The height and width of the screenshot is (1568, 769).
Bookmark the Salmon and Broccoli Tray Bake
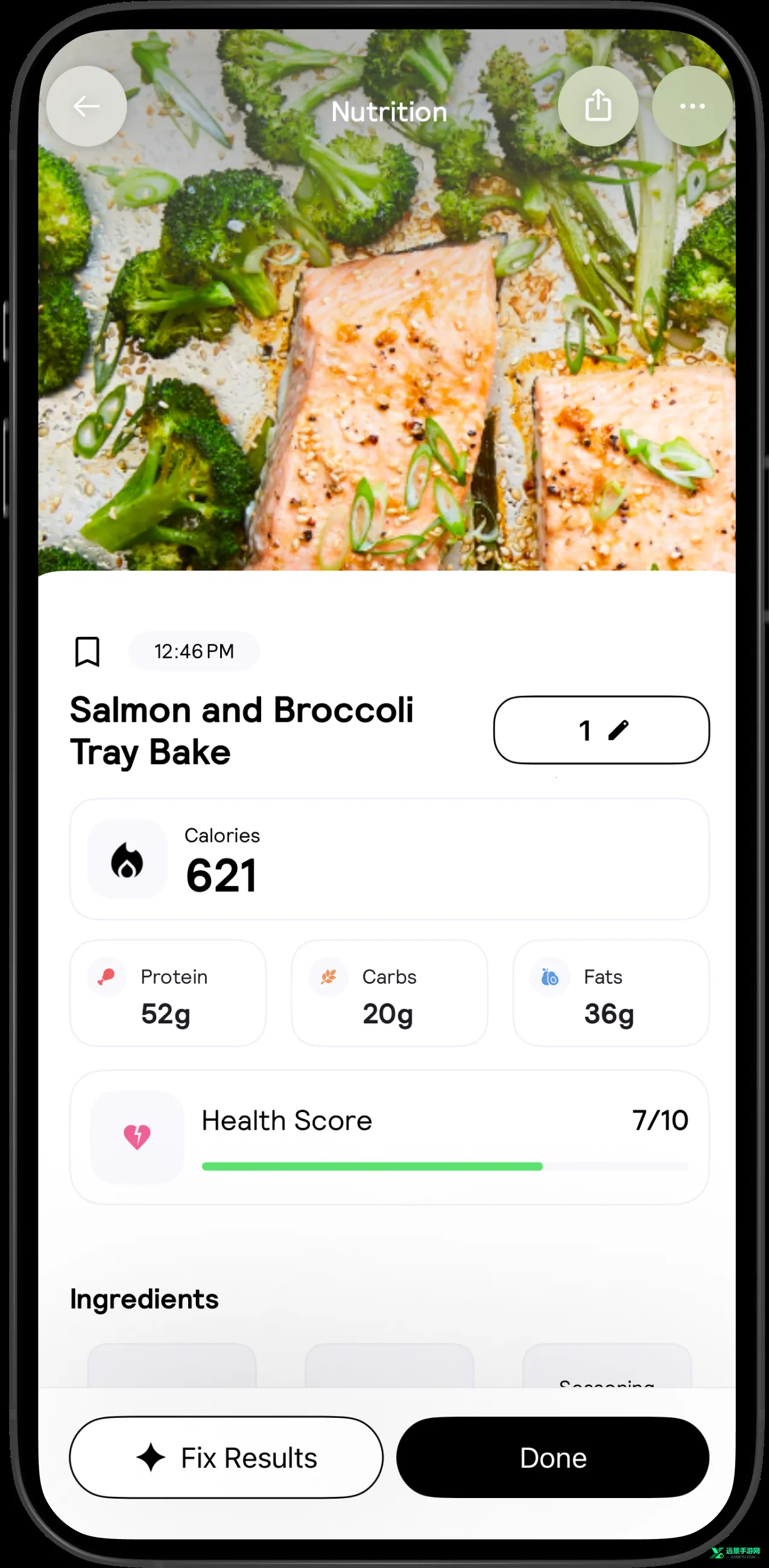coord(87,652)
